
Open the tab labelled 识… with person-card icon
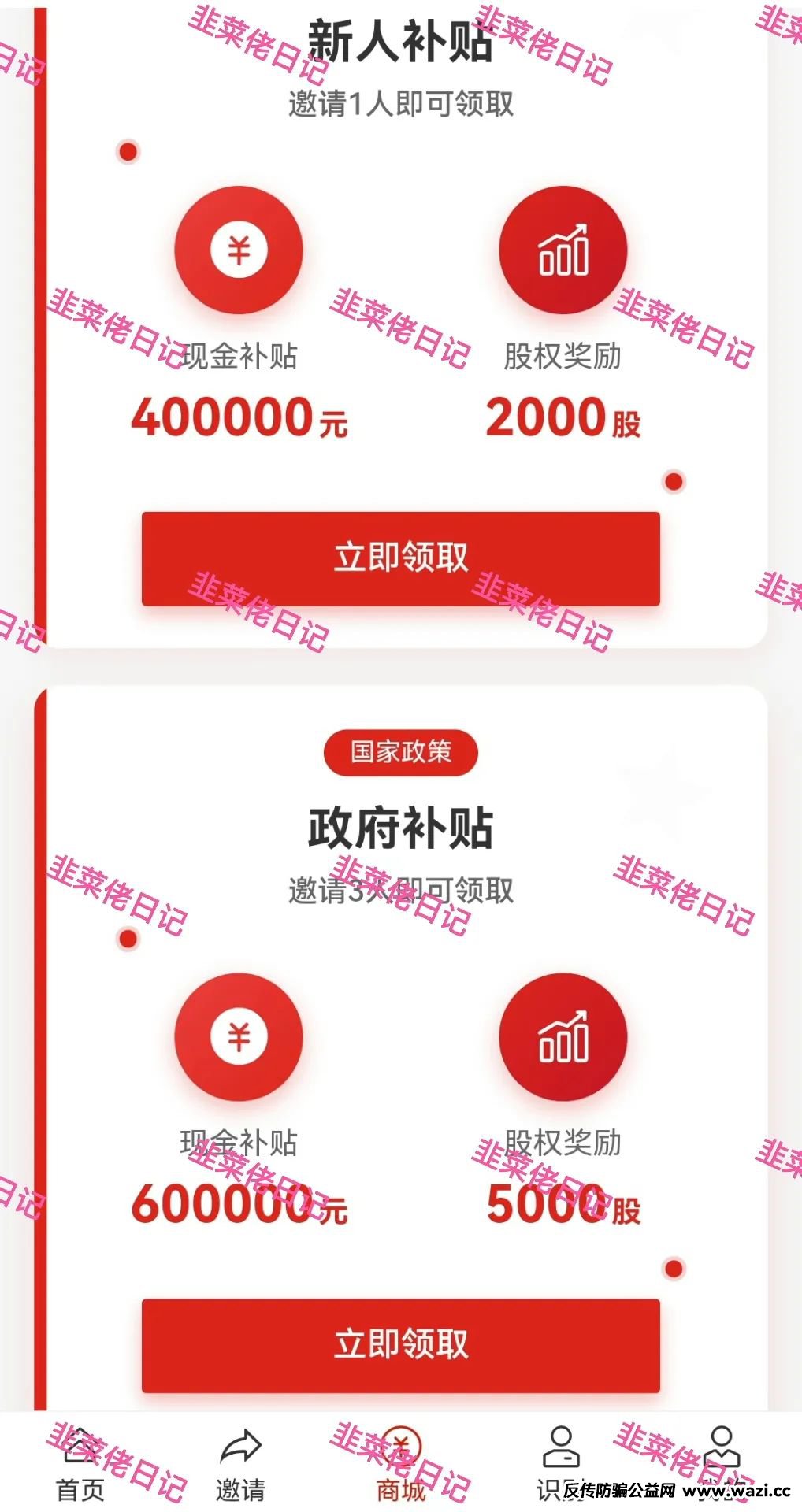(561, 1465)
